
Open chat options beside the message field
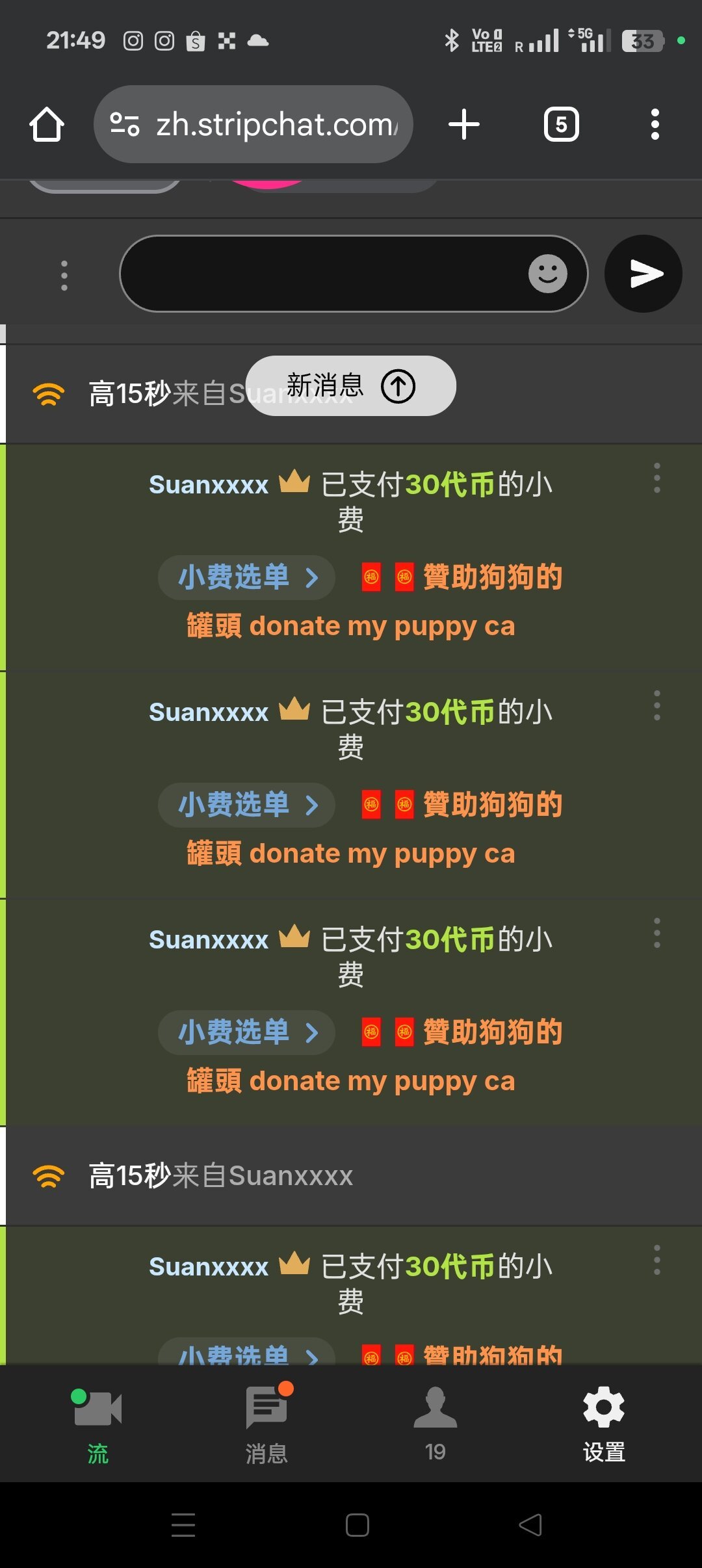click(x=64, y=275)
